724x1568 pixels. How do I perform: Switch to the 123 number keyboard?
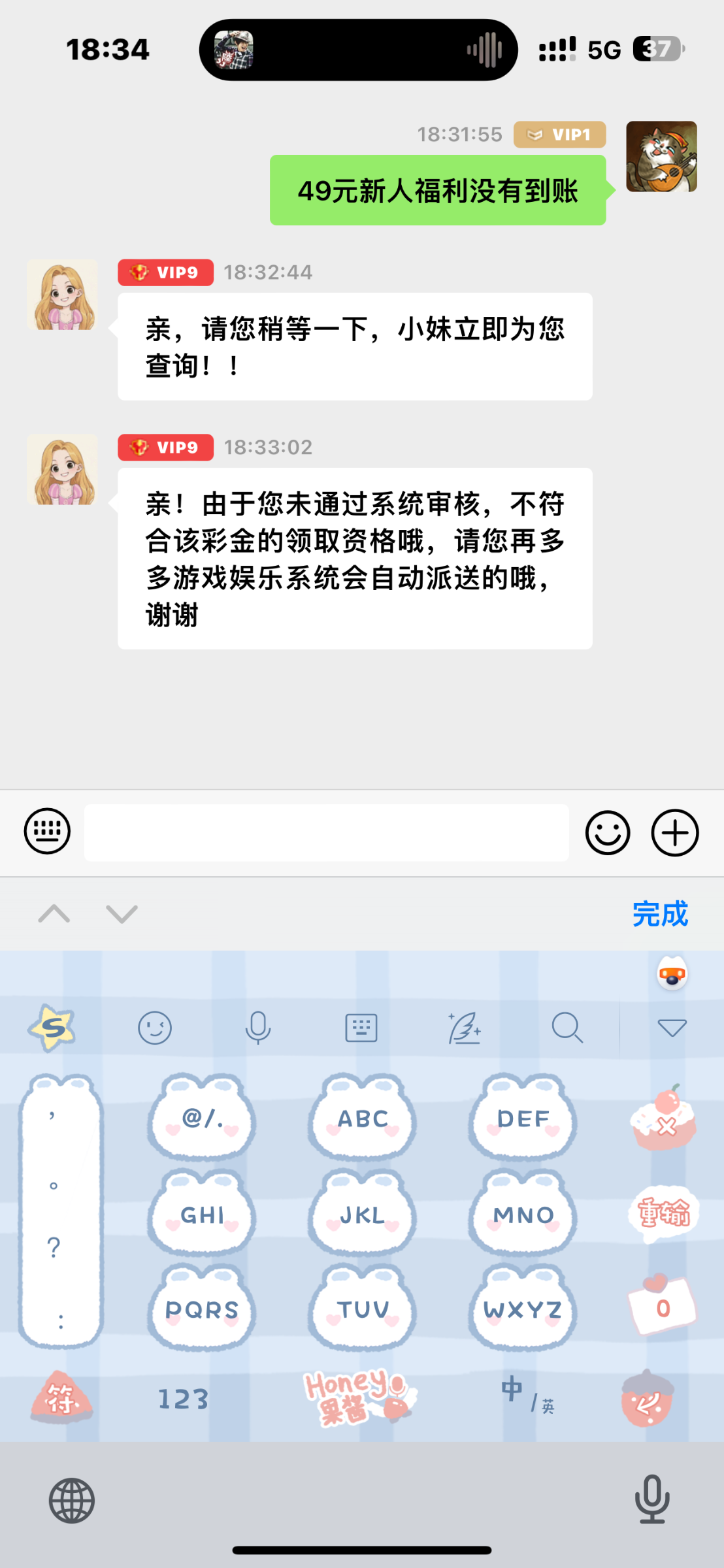point(183,1399)
